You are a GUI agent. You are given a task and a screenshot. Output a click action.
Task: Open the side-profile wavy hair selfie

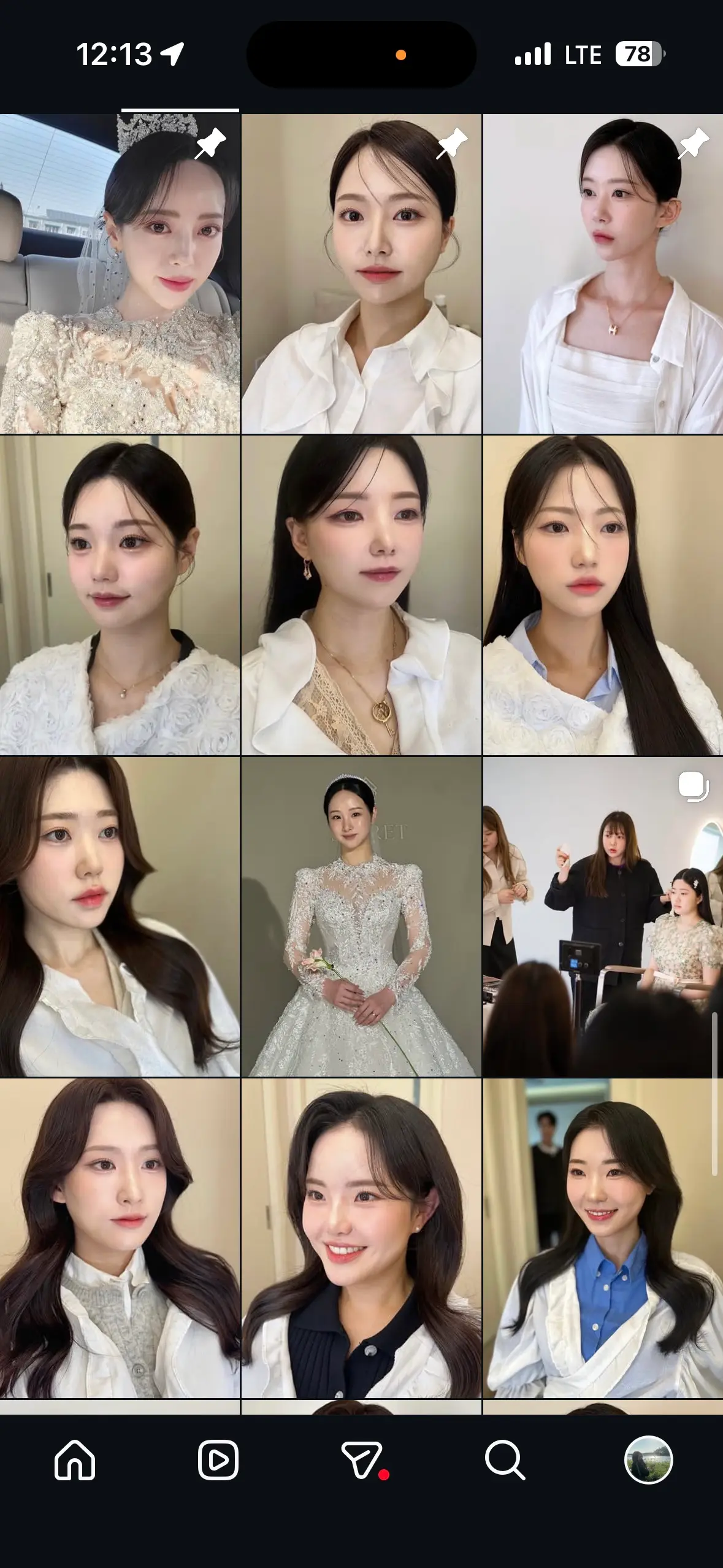click(120, 920)
